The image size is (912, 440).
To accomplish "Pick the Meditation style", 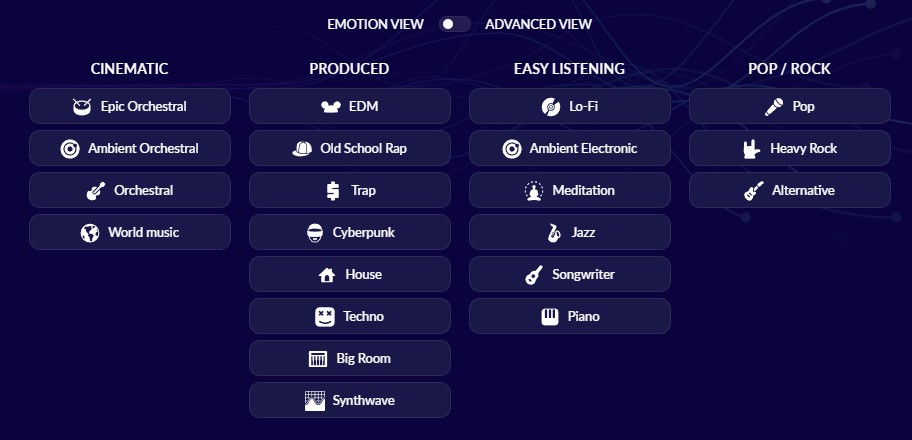I will [x=570, y=190].
